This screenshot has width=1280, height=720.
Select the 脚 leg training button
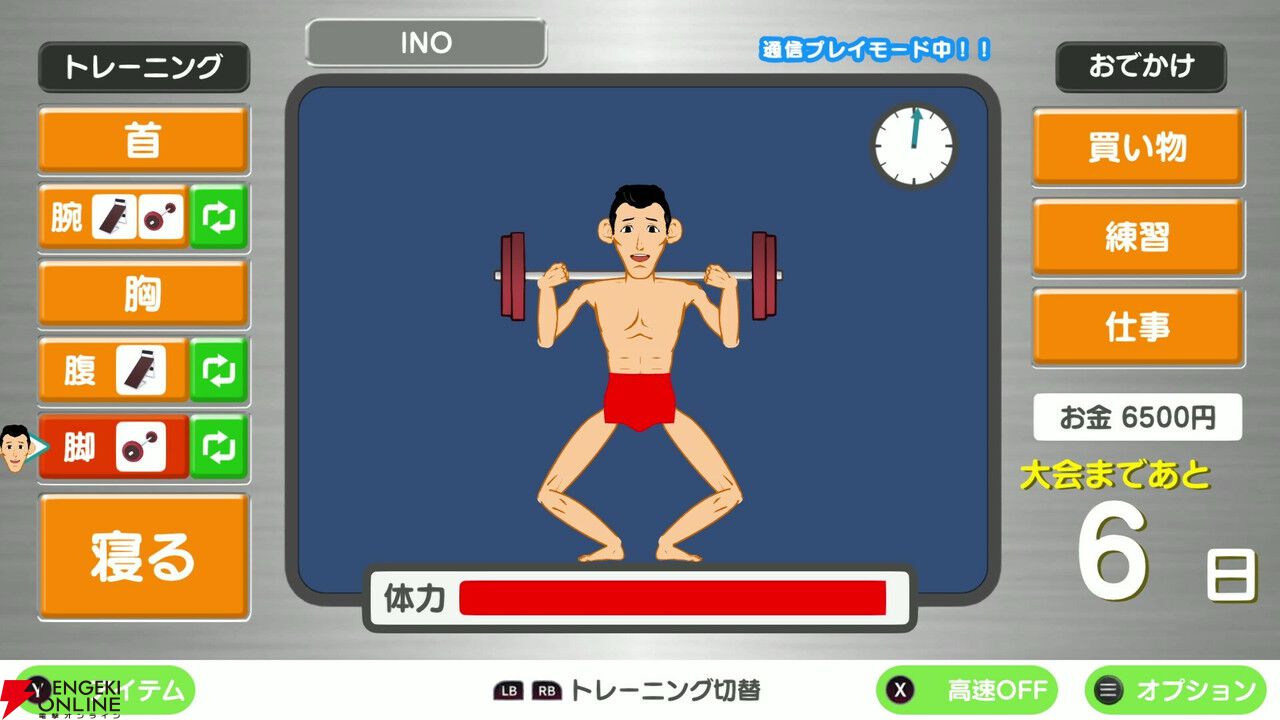[113, 447]
